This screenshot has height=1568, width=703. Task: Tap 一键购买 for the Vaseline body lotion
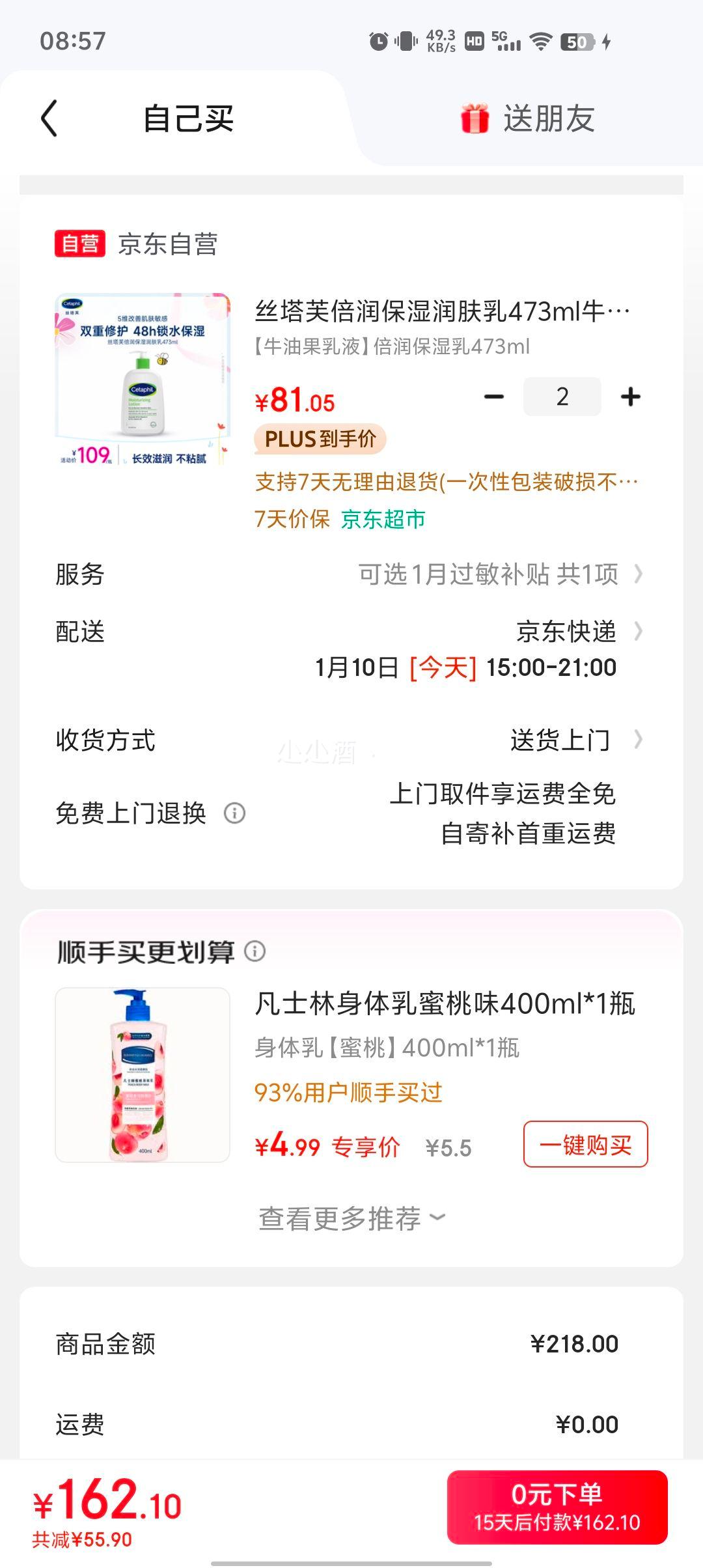[x=585, y=1144]
